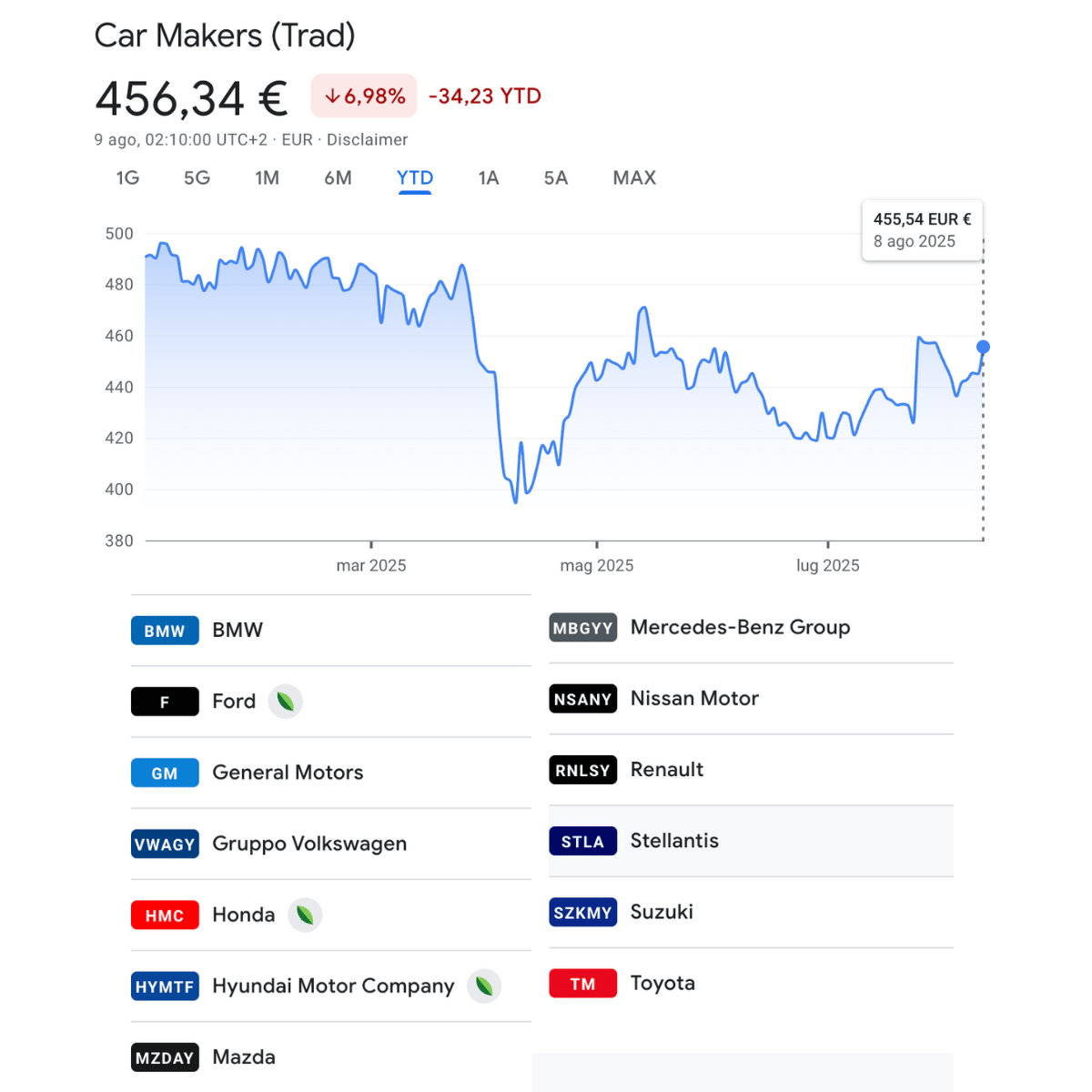View the Stellantis stock

674,841
